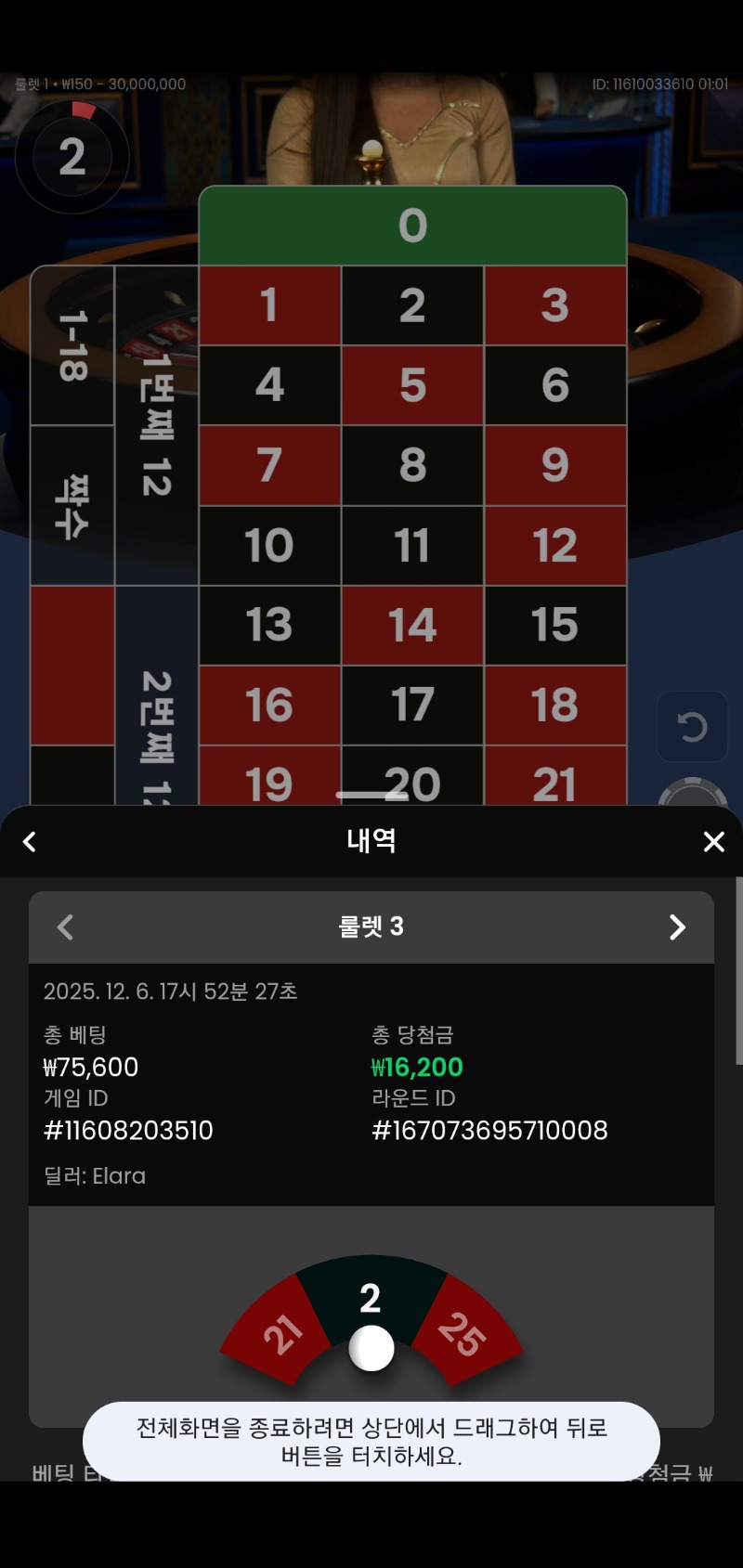Go back from the 내역 panel

pyautogui.click(x=30, y=842)
